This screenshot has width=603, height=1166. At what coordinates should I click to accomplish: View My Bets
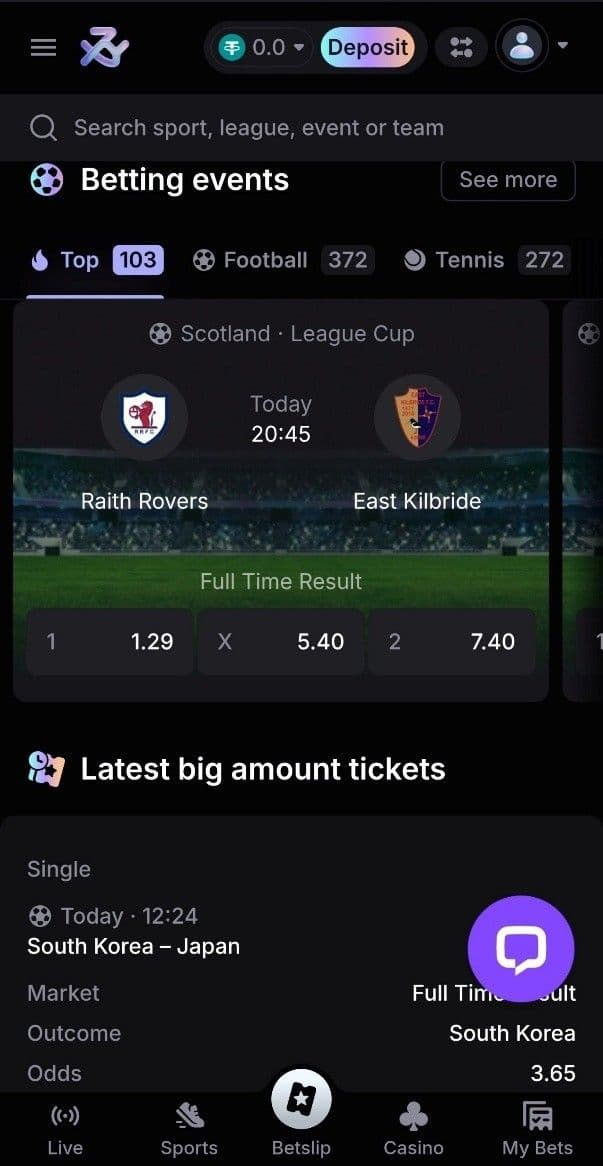[537, 1128]
